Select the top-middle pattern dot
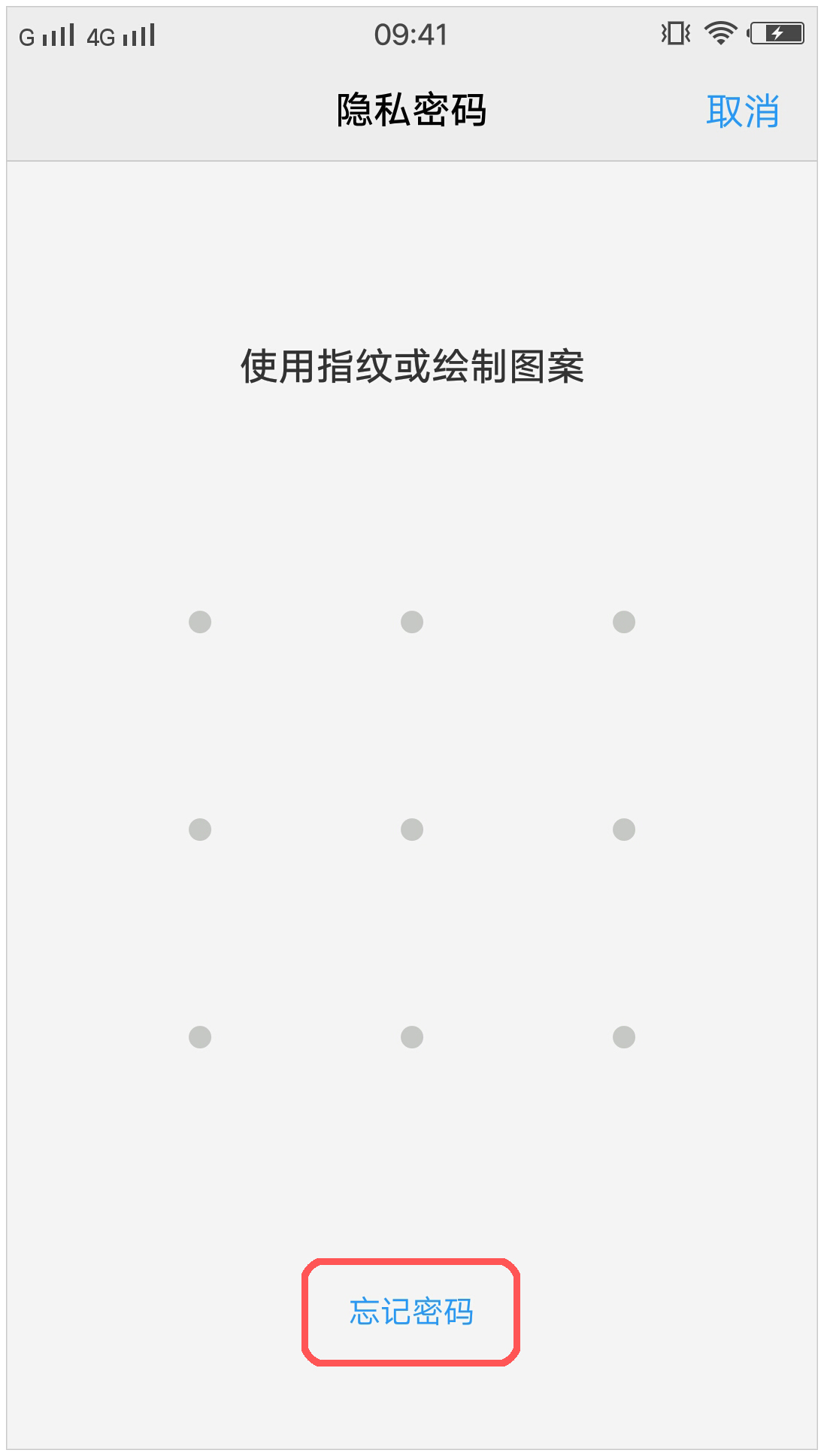The width and height of the screenshot is (824, 1456). pos(412,622)
